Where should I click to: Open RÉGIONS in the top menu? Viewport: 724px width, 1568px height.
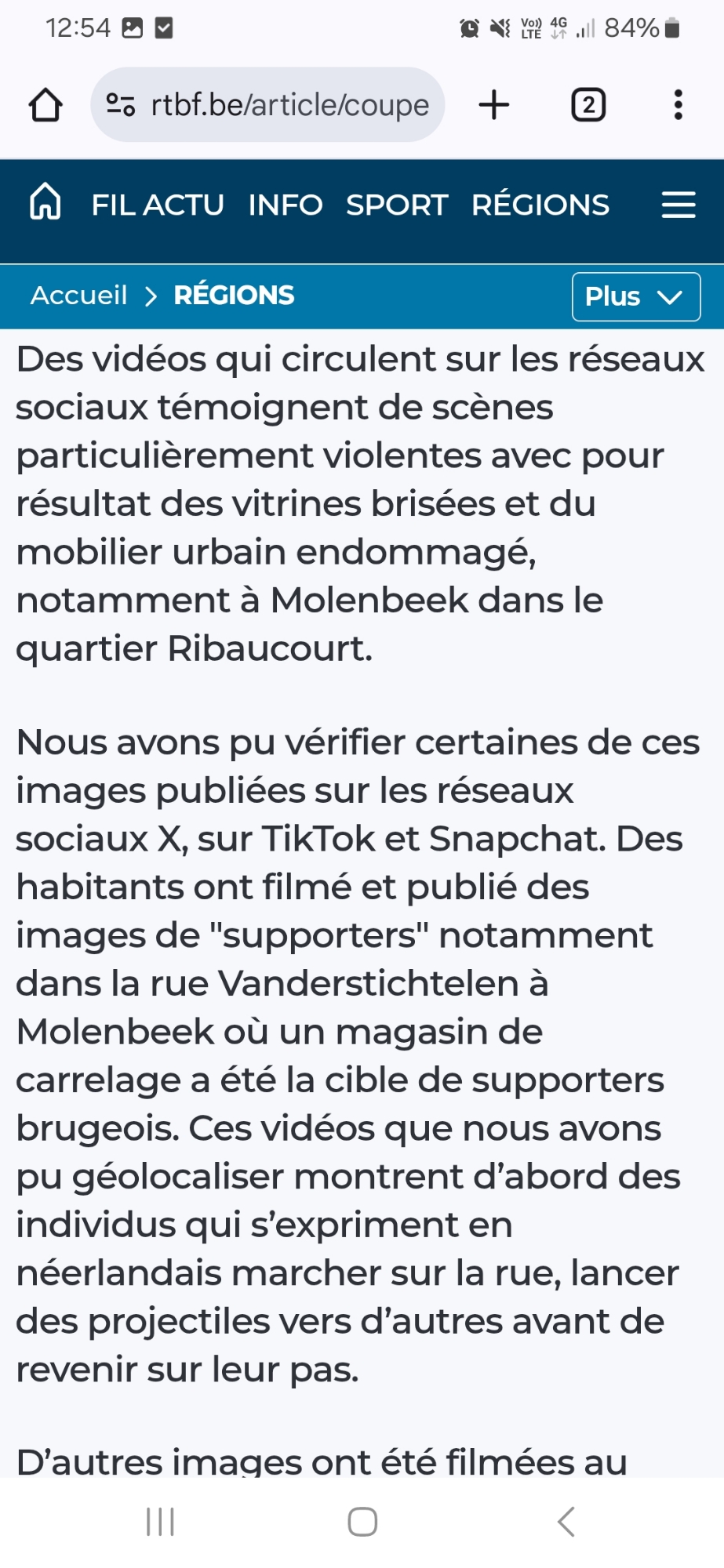(540, 205)
